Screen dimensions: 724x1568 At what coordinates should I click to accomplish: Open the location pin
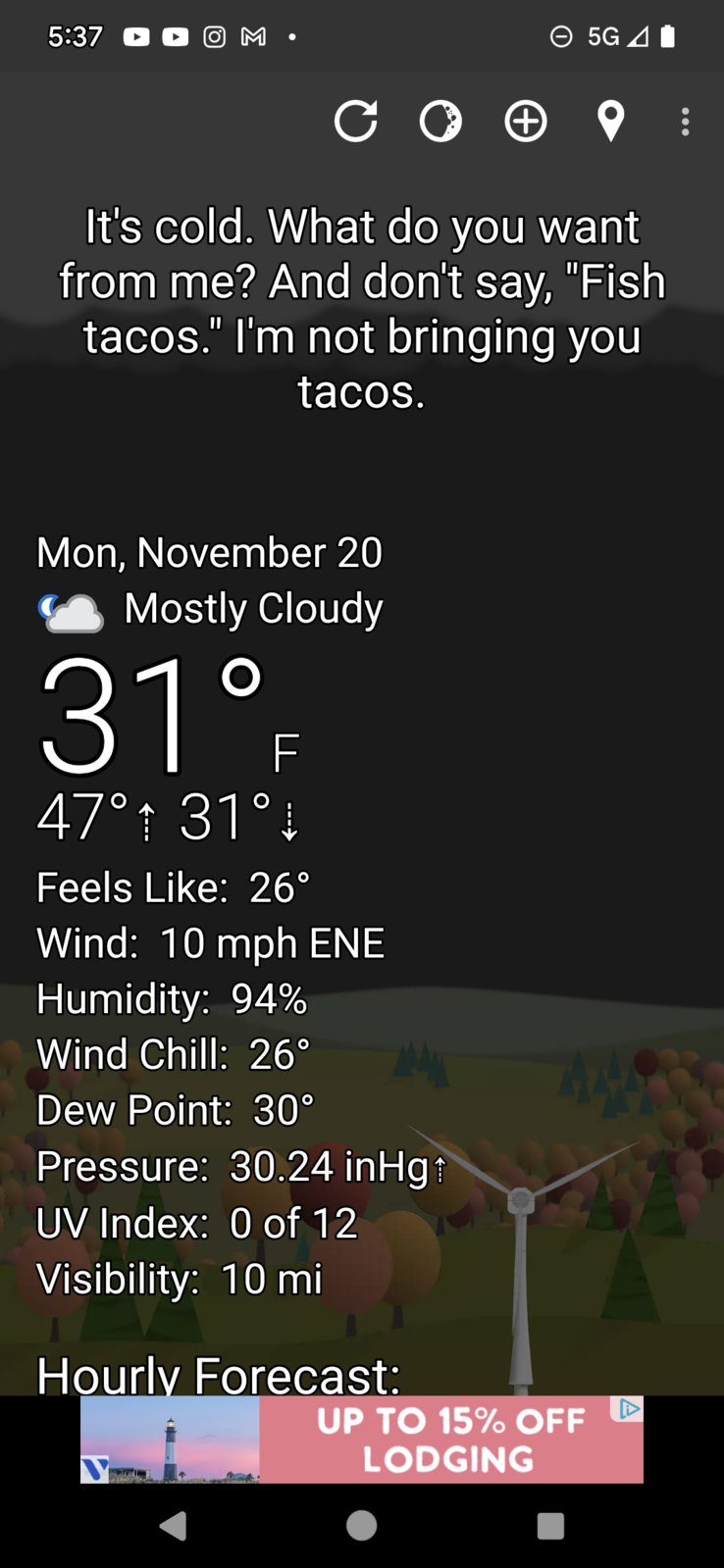click(610, 122)
